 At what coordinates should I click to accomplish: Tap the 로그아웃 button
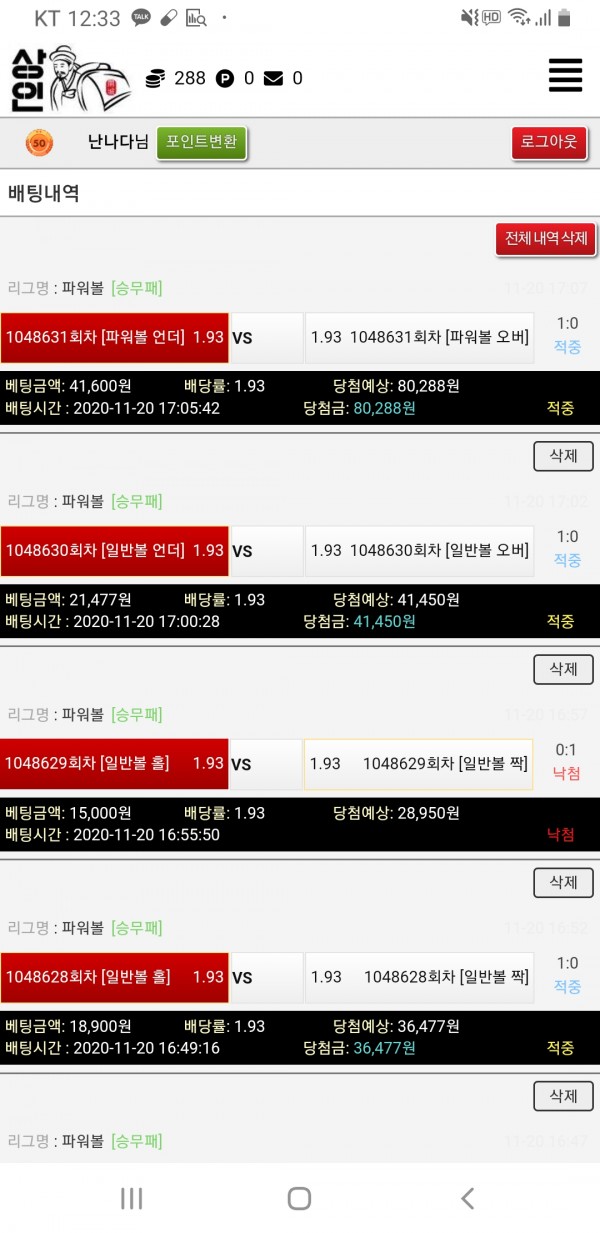coord(549,142)
